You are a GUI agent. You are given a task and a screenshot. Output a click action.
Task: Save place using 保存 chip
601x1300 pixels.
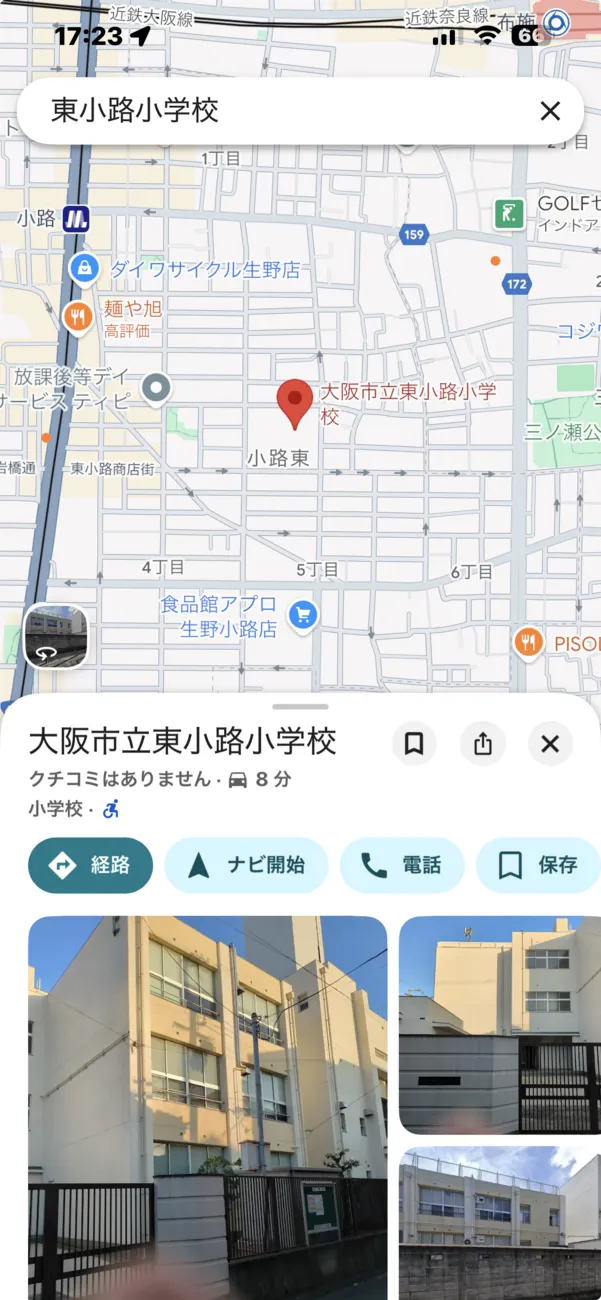coord(538,865)
